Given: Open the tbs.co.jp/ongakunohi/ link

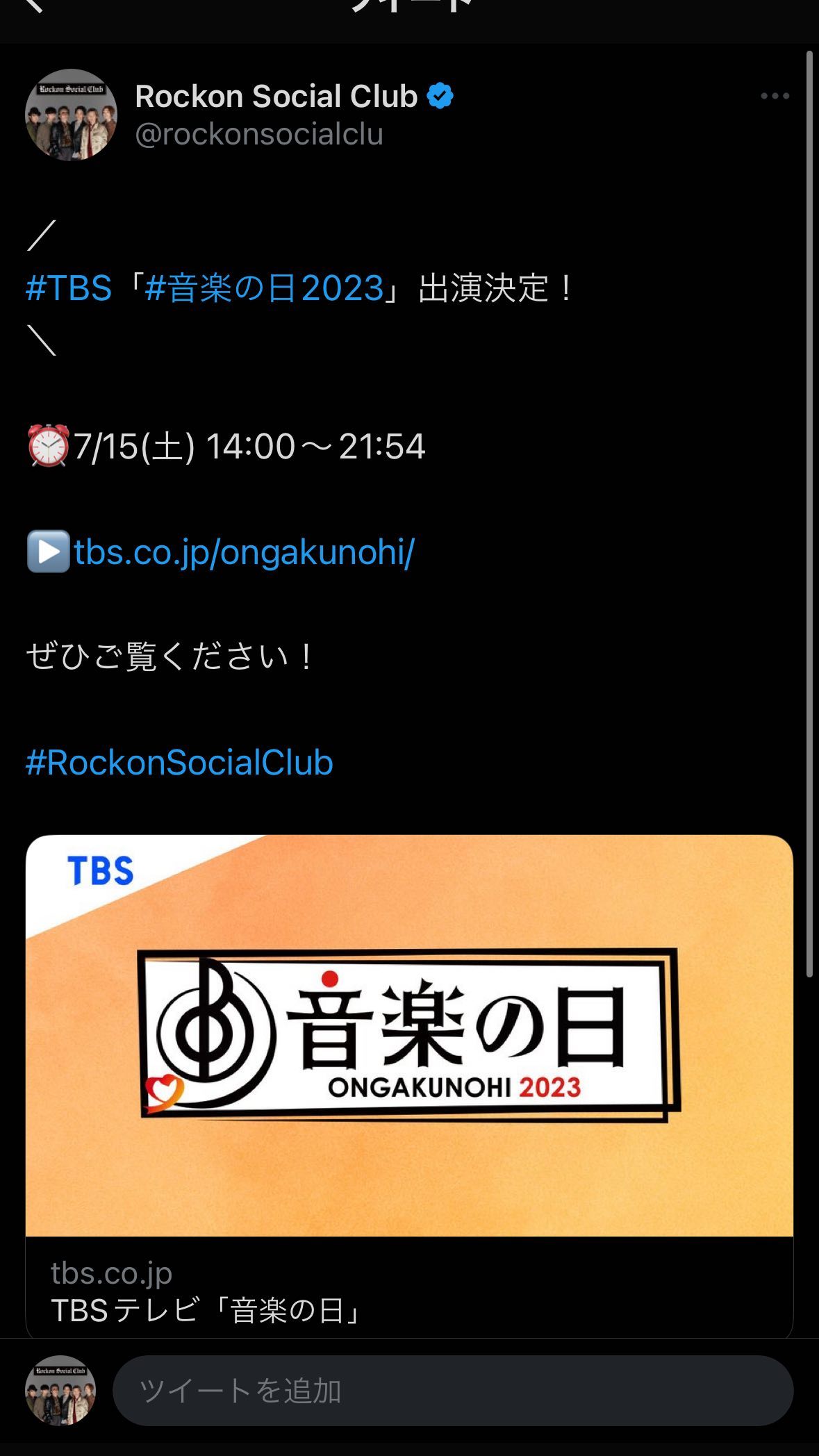Looking at the screenshot, I should (x=244, y=552).
